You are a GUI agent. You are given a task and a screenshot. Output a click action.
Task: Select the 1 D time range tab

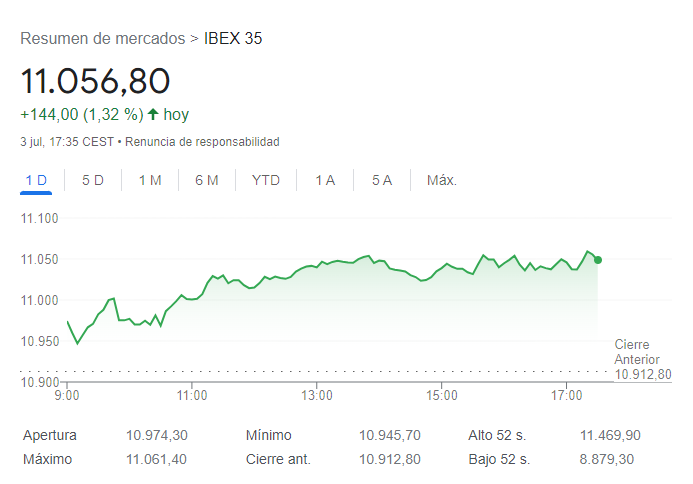pos(36,180)
